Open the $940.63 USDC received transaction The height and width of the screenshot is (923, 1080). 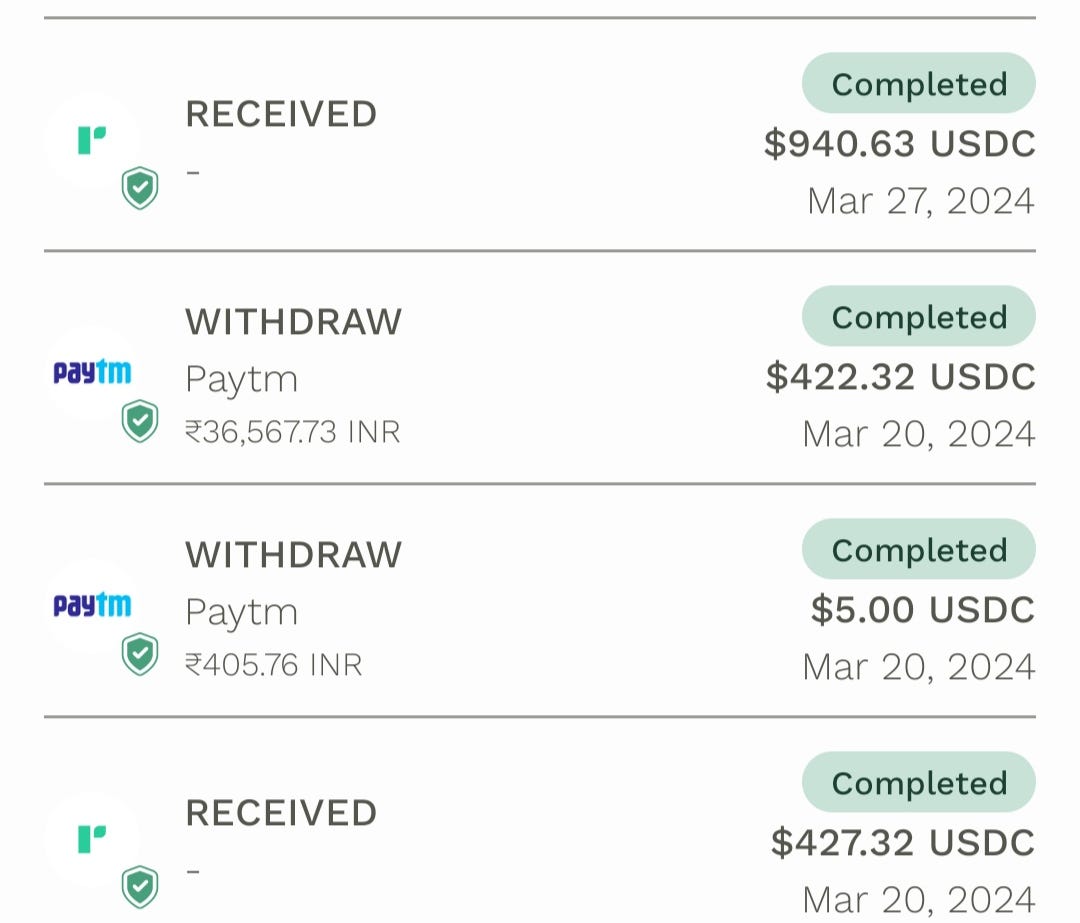[x=540, y=142]
